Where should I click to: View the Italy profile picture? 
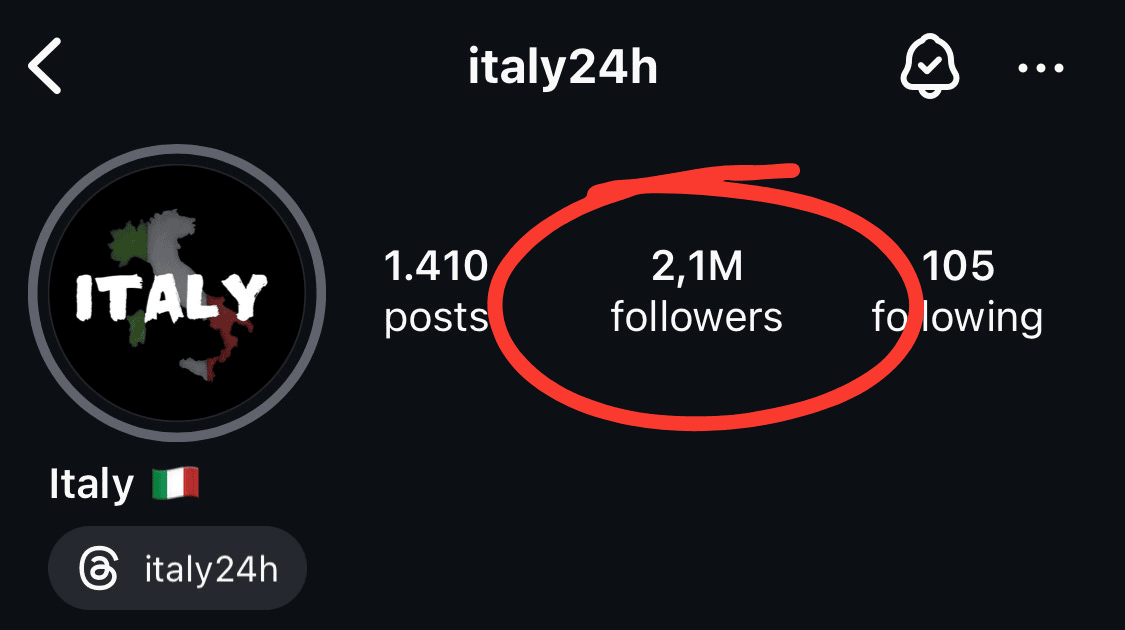click(176, 294)
